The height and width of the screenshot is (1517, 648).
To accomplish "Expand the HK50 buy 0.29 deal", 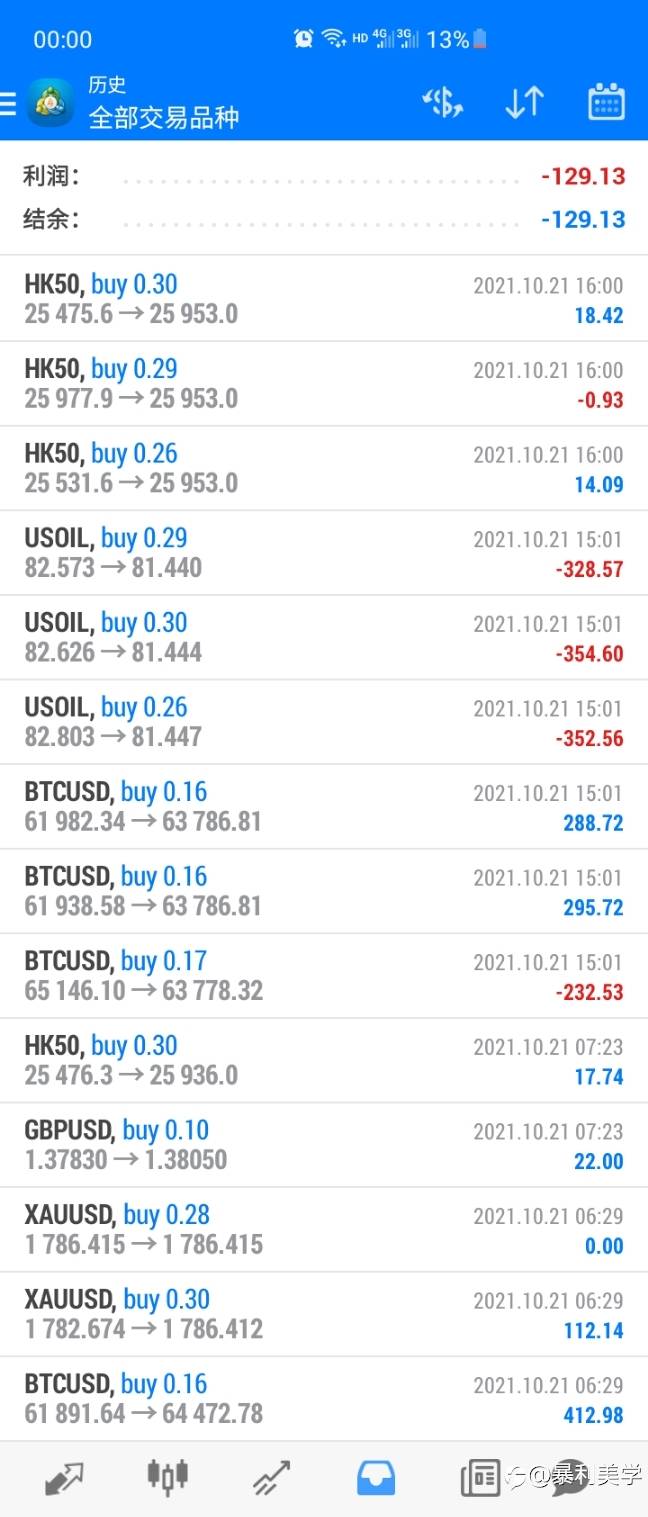I will [324, 384].
